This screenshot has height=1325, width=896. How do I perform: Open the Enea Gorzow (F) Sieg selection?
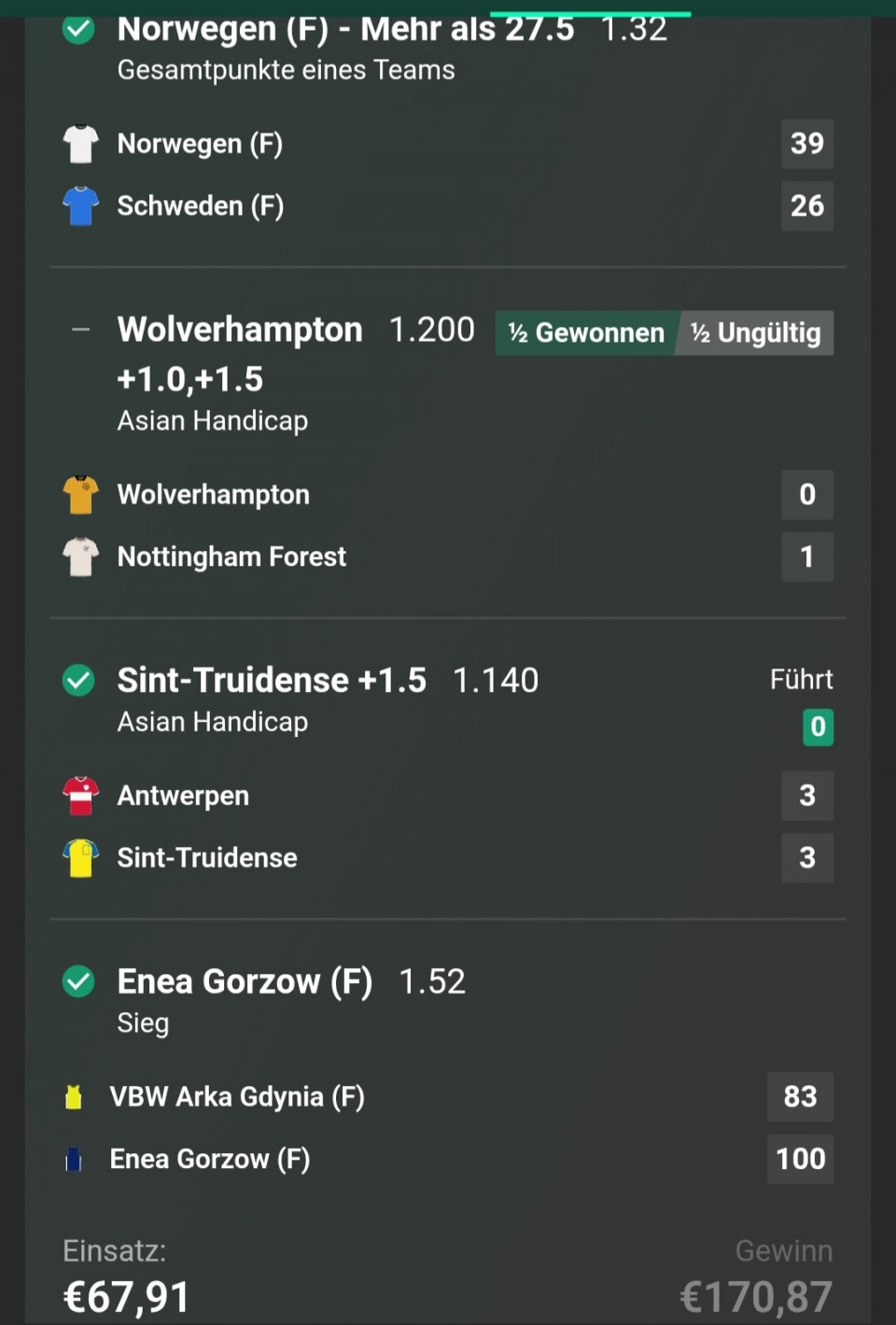coord(245,982)
